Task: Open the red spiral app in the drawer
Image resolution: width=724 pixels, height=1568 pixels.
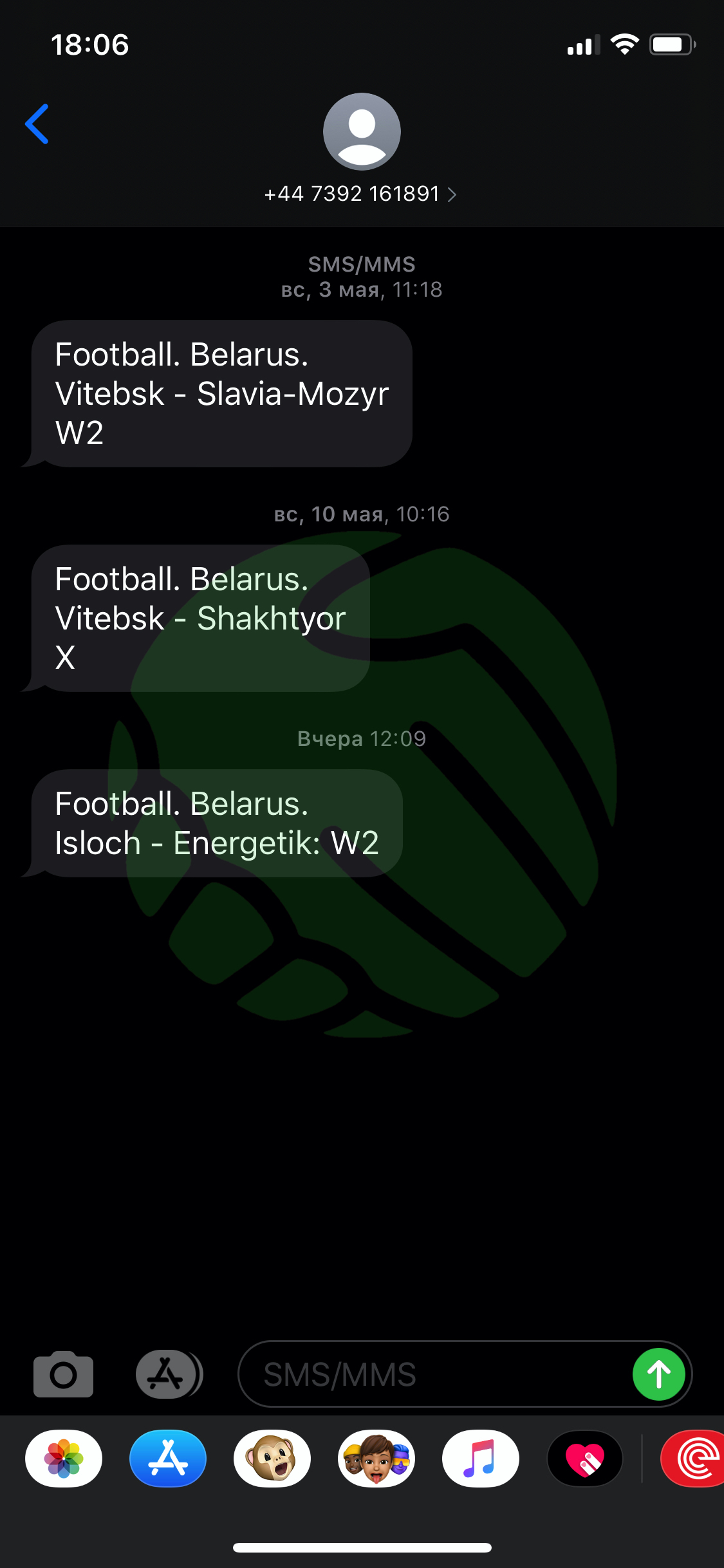Action: (692, 1459)
